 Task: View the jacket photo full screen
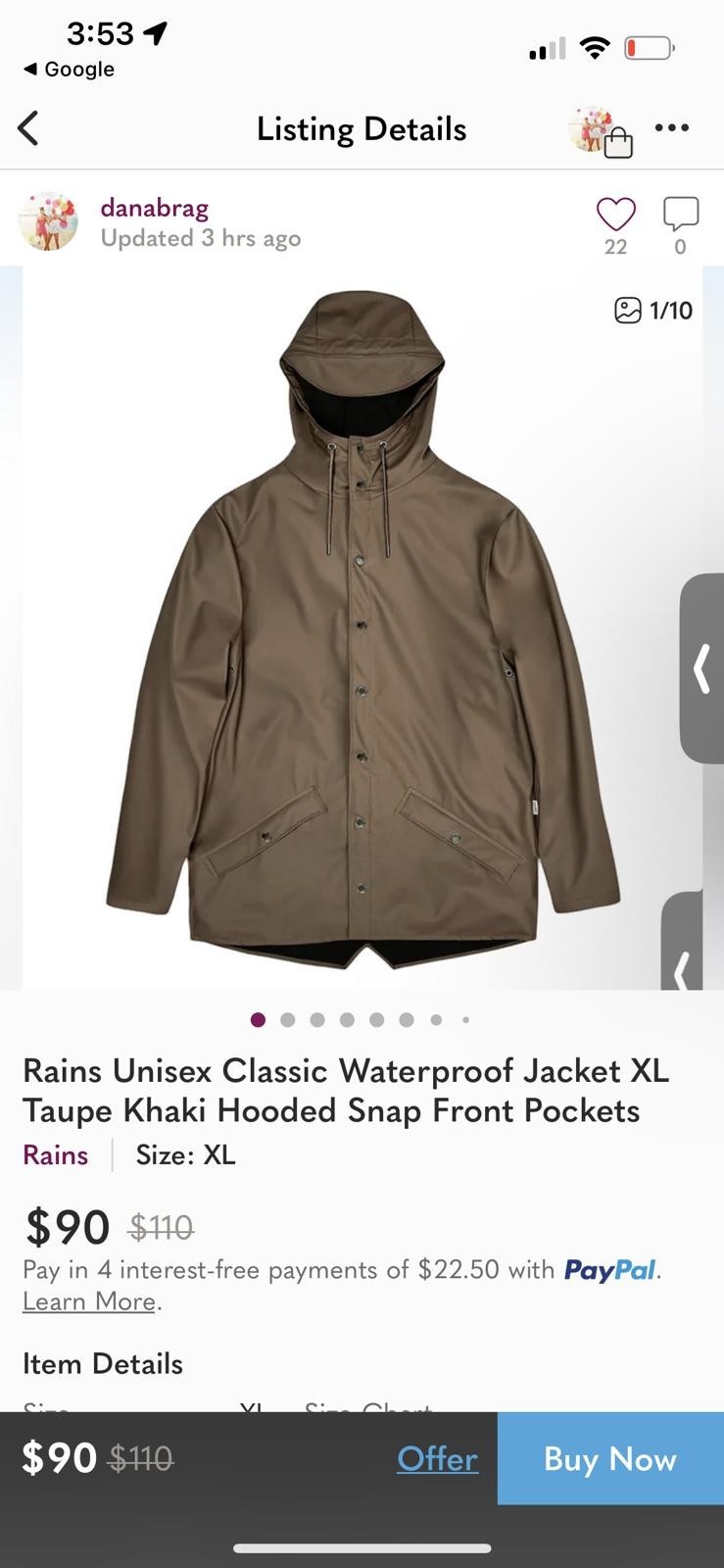(362, 627)
